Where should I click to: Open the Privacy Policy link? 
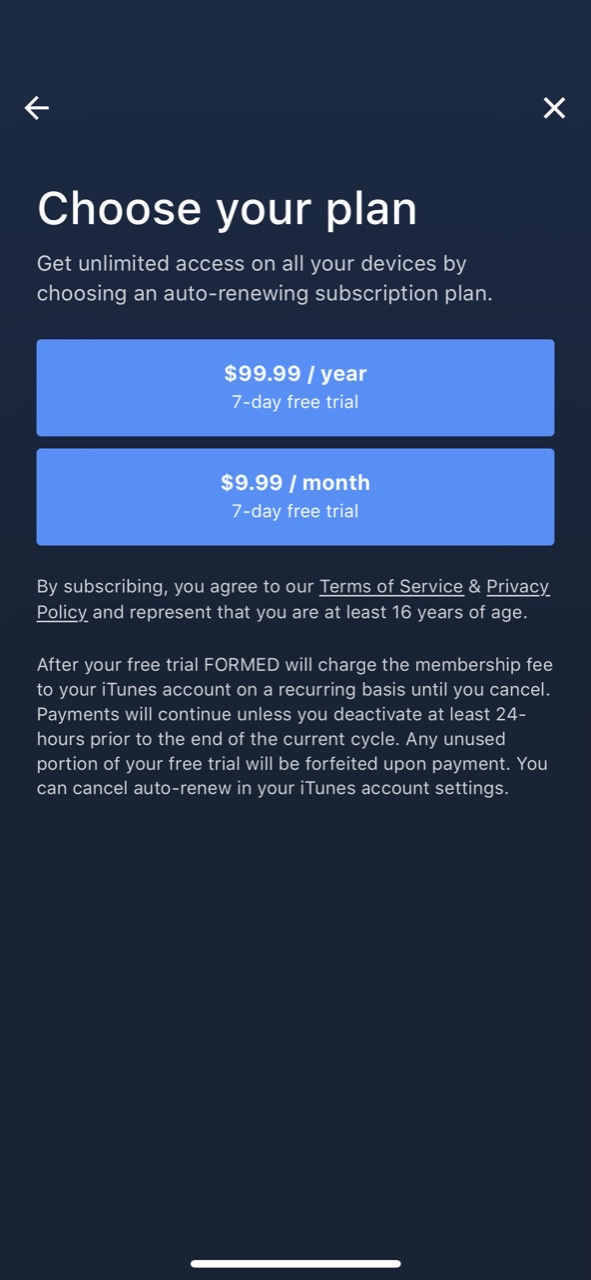pos(518,587)
